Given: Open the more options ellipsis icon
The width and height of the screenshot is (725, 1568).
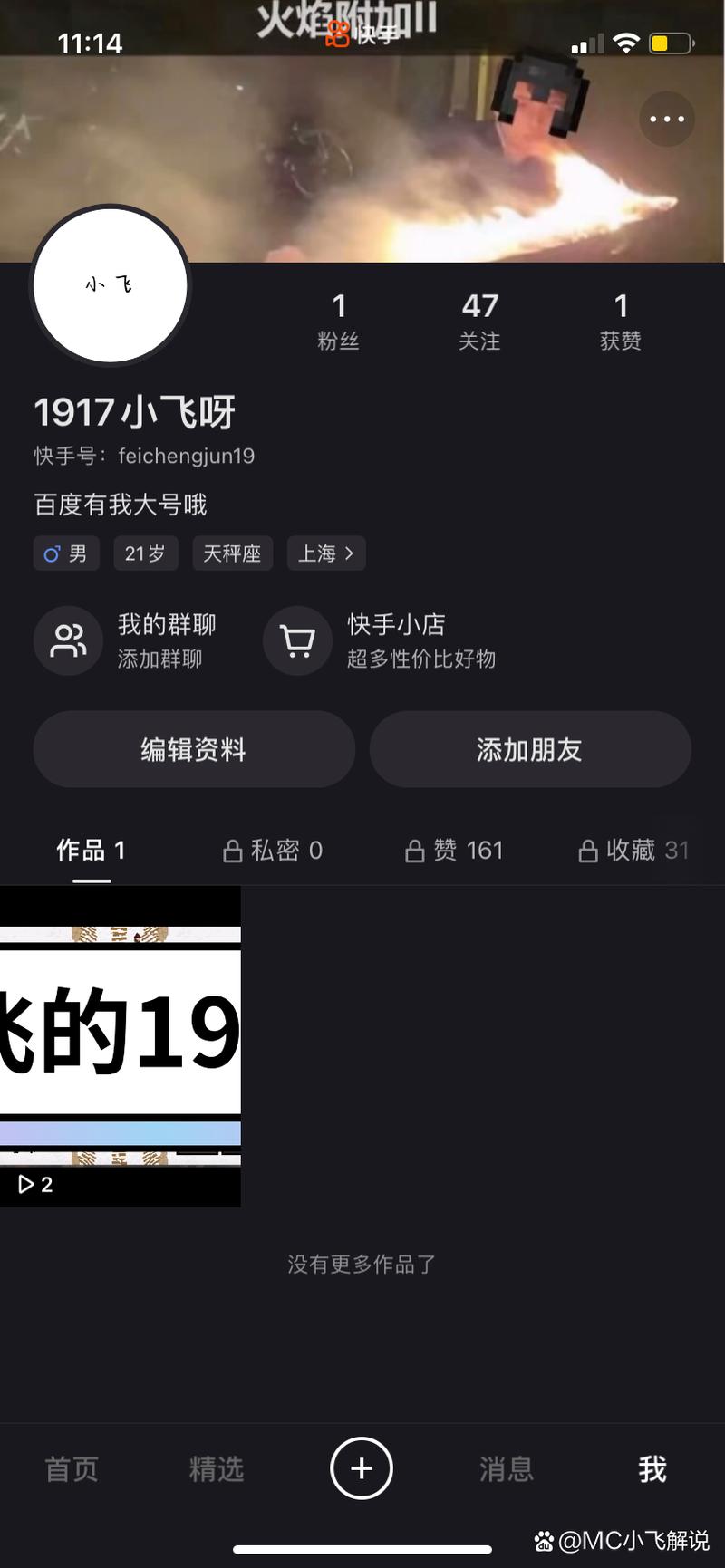Looking at the screenshot, I should click(666, 119).
